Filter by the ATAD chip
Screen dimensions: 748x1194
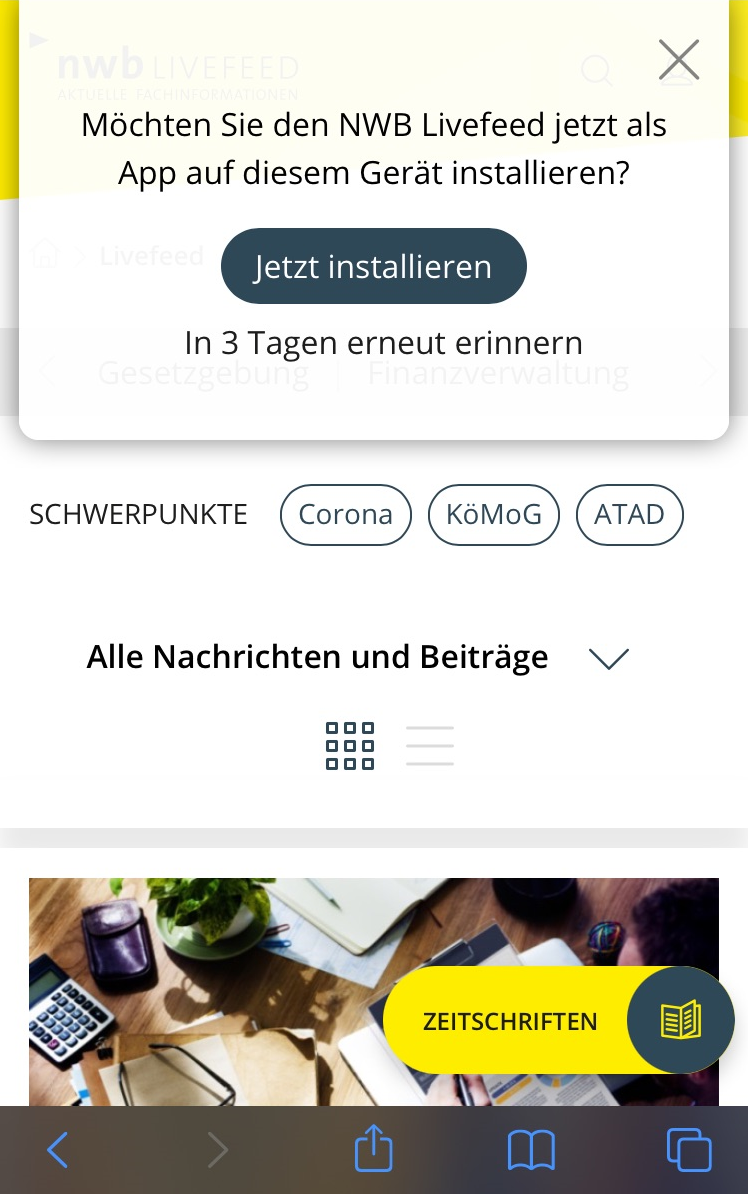point(629,515)
